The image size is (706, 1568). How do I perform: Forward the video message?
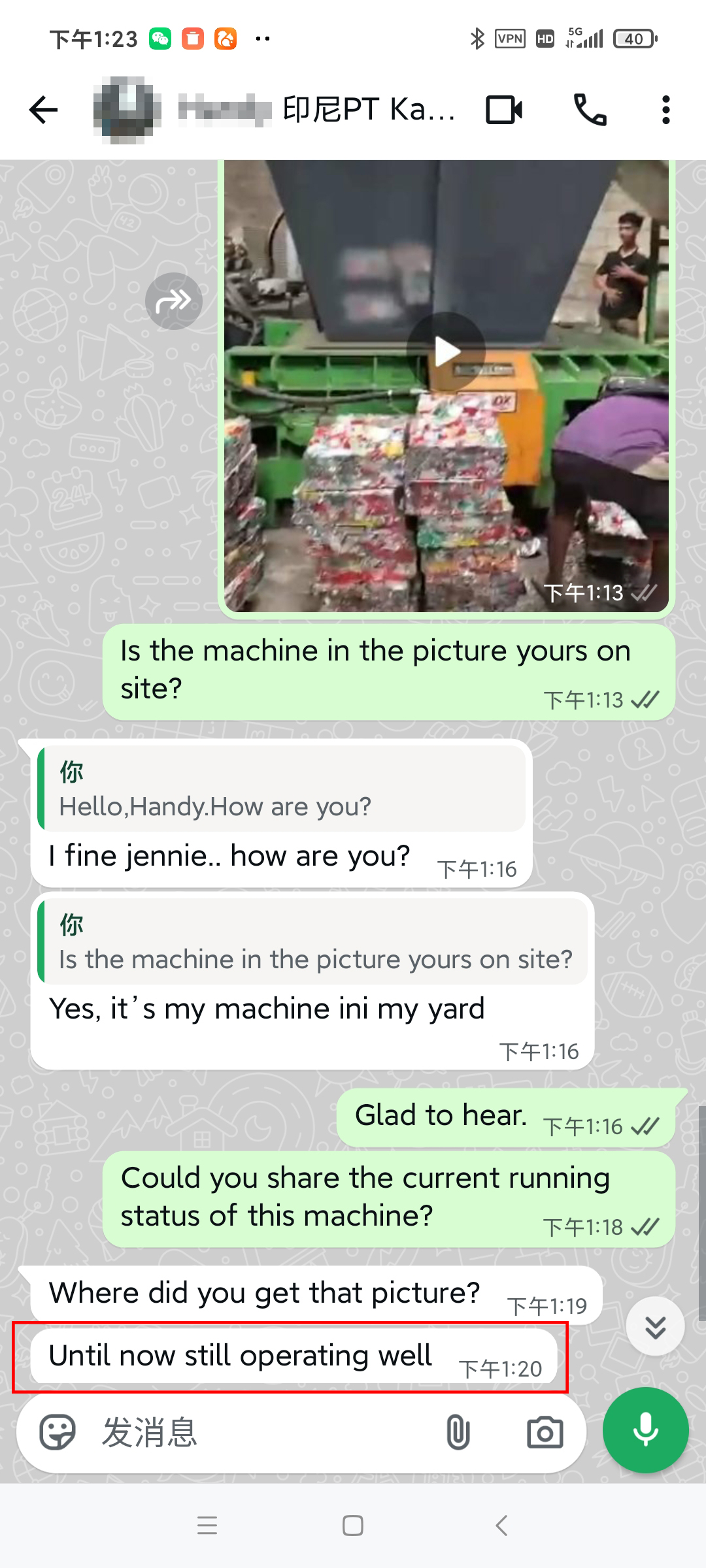[174, 301]
